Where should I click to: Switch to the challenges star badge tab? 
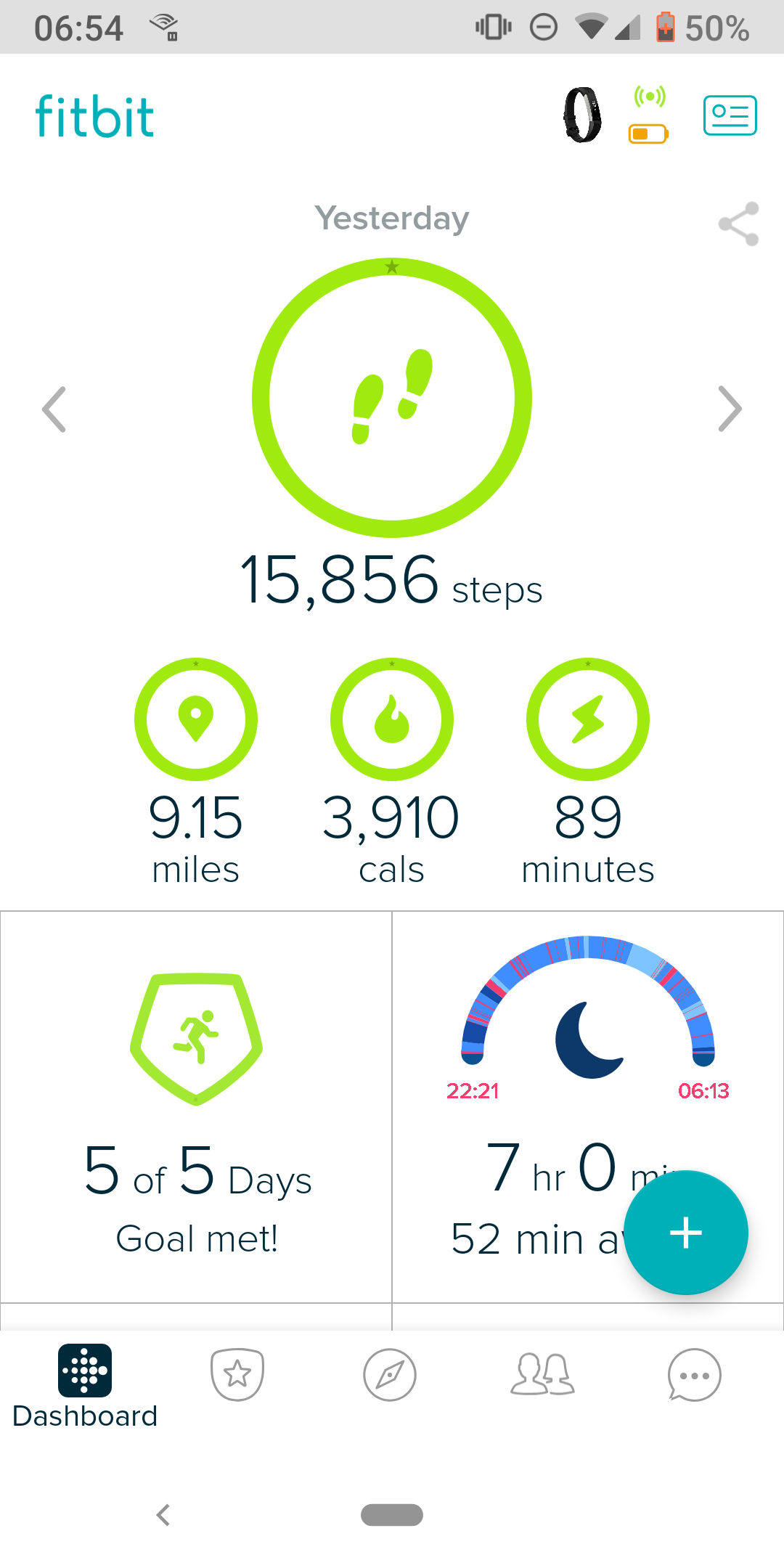tap(237, 1375)
